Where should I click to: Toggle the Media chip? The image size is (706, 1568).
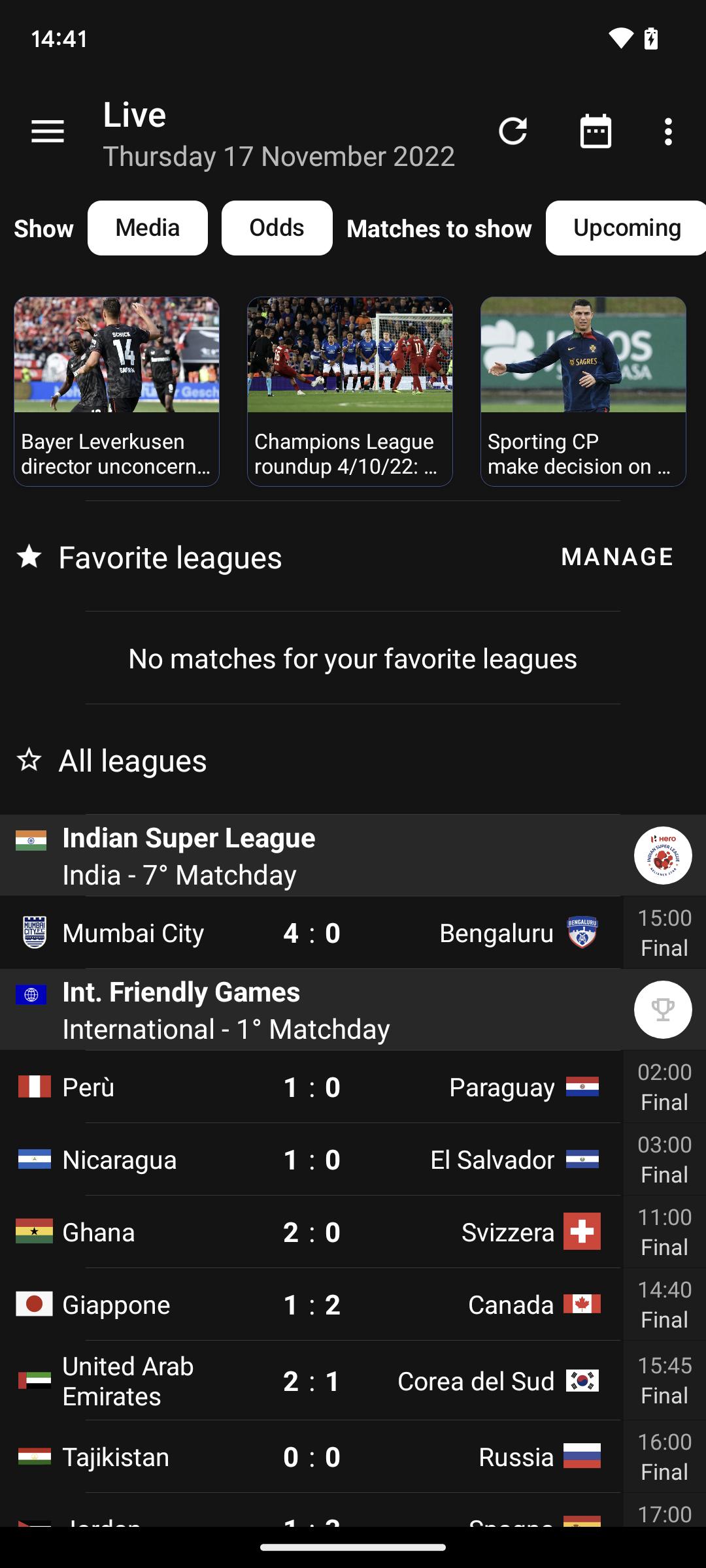(148, 228)
